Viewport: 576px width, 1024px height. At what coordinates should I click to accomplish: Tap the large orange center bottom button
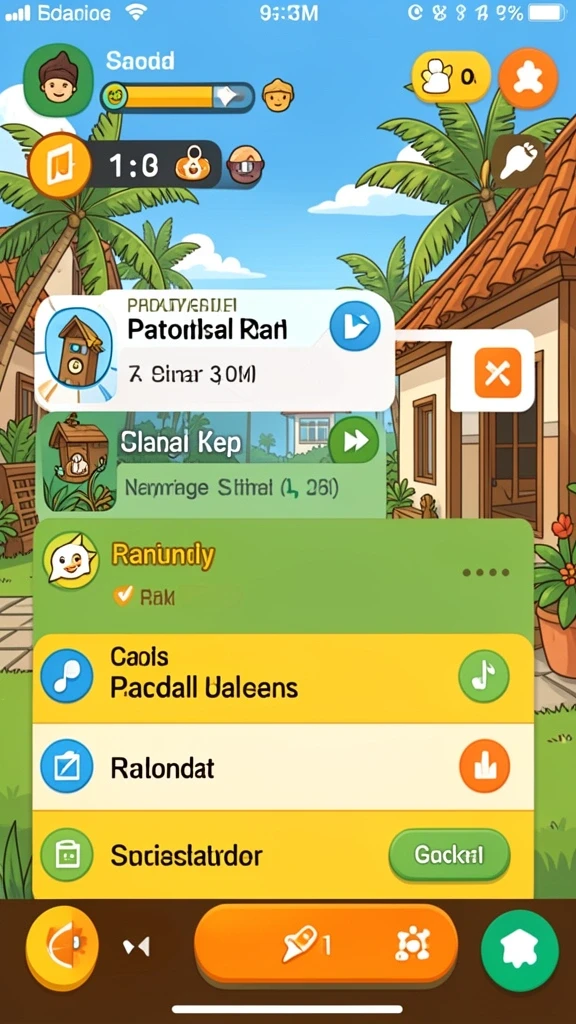326,944
